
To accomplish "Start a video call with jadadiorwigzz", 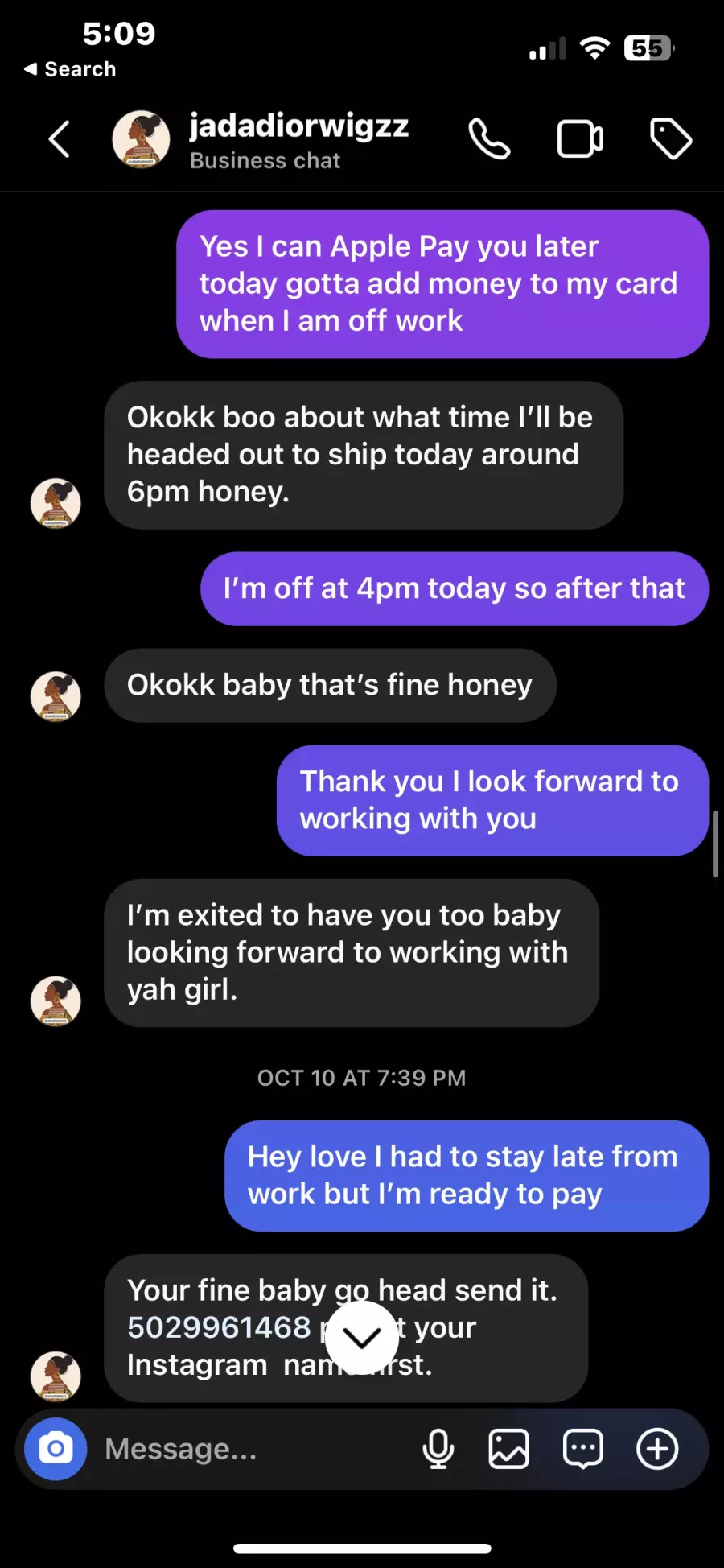I will pyautogui.click(x=580, y=139).
